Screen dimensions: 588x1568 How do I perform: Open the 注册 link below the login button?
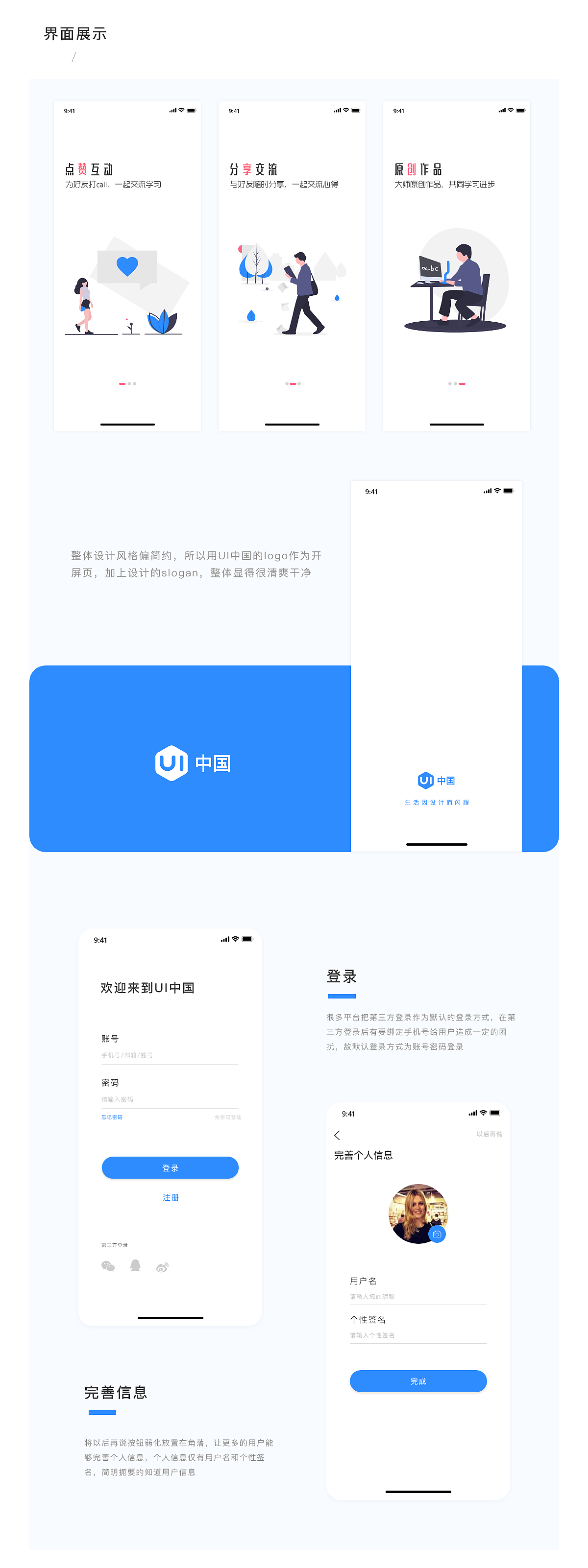pos(171,1197)
